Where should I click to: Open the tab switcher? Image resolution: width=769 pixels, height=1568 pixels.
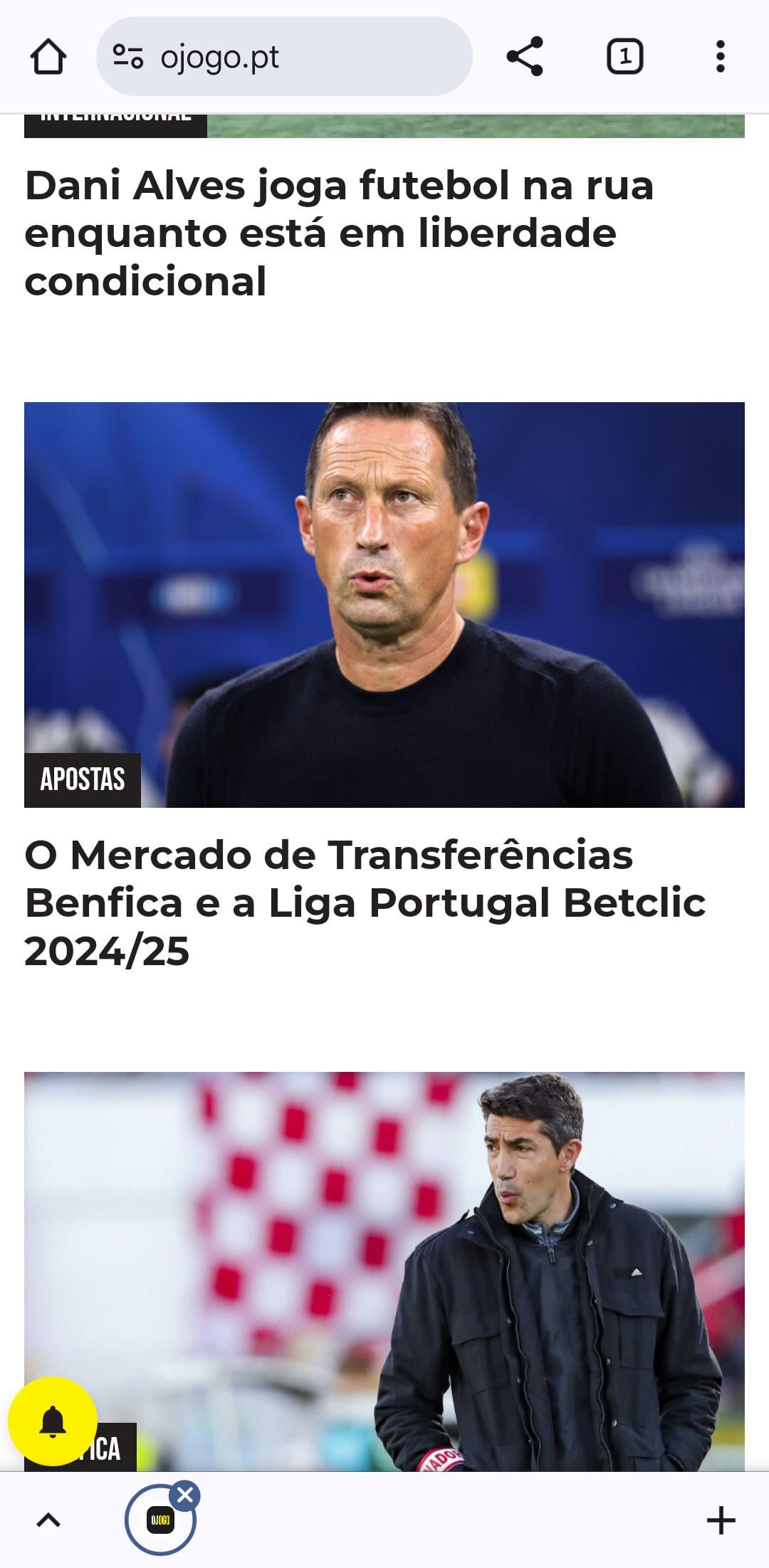pyautogui.click(x=624, y=57)
